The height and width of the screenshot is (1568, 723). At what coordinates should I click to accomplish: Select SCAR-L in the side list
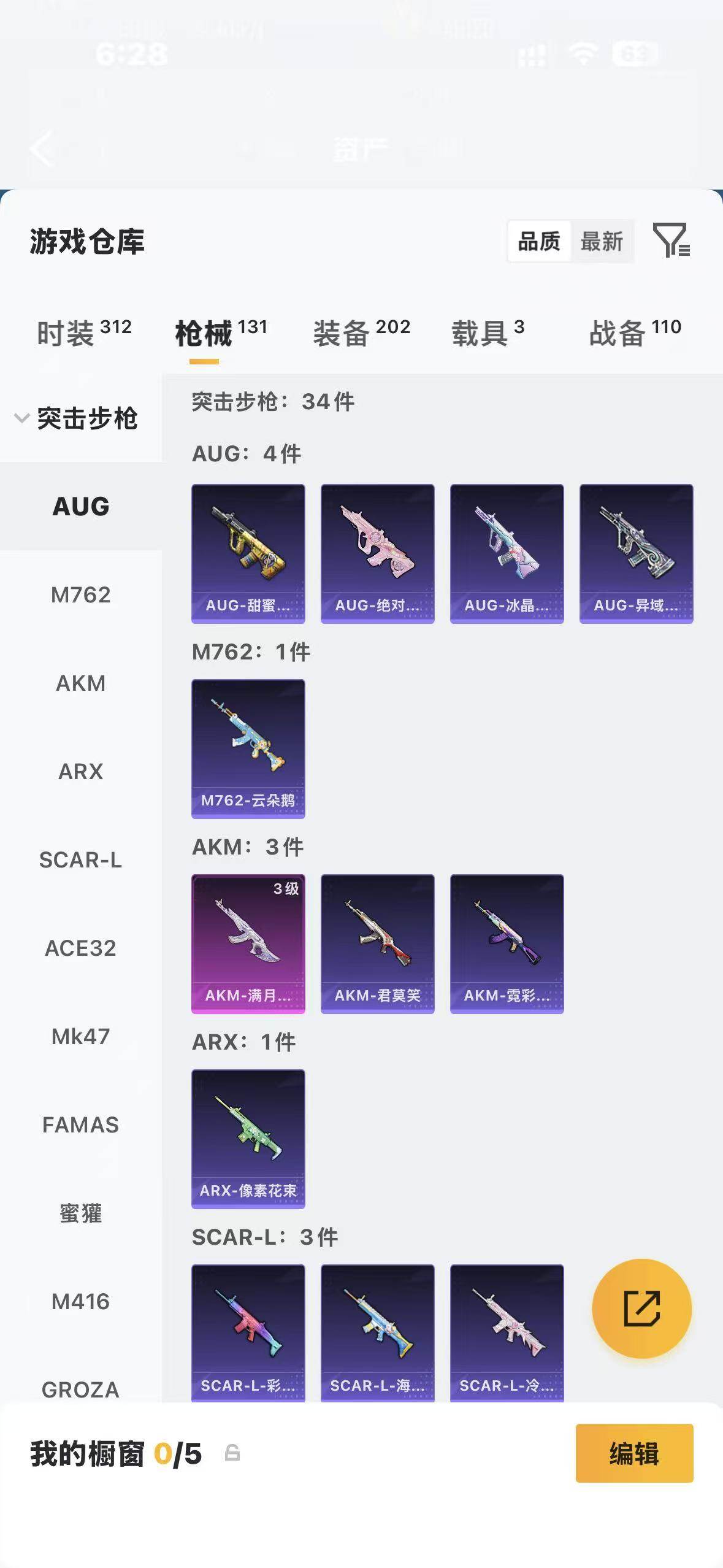81,859
